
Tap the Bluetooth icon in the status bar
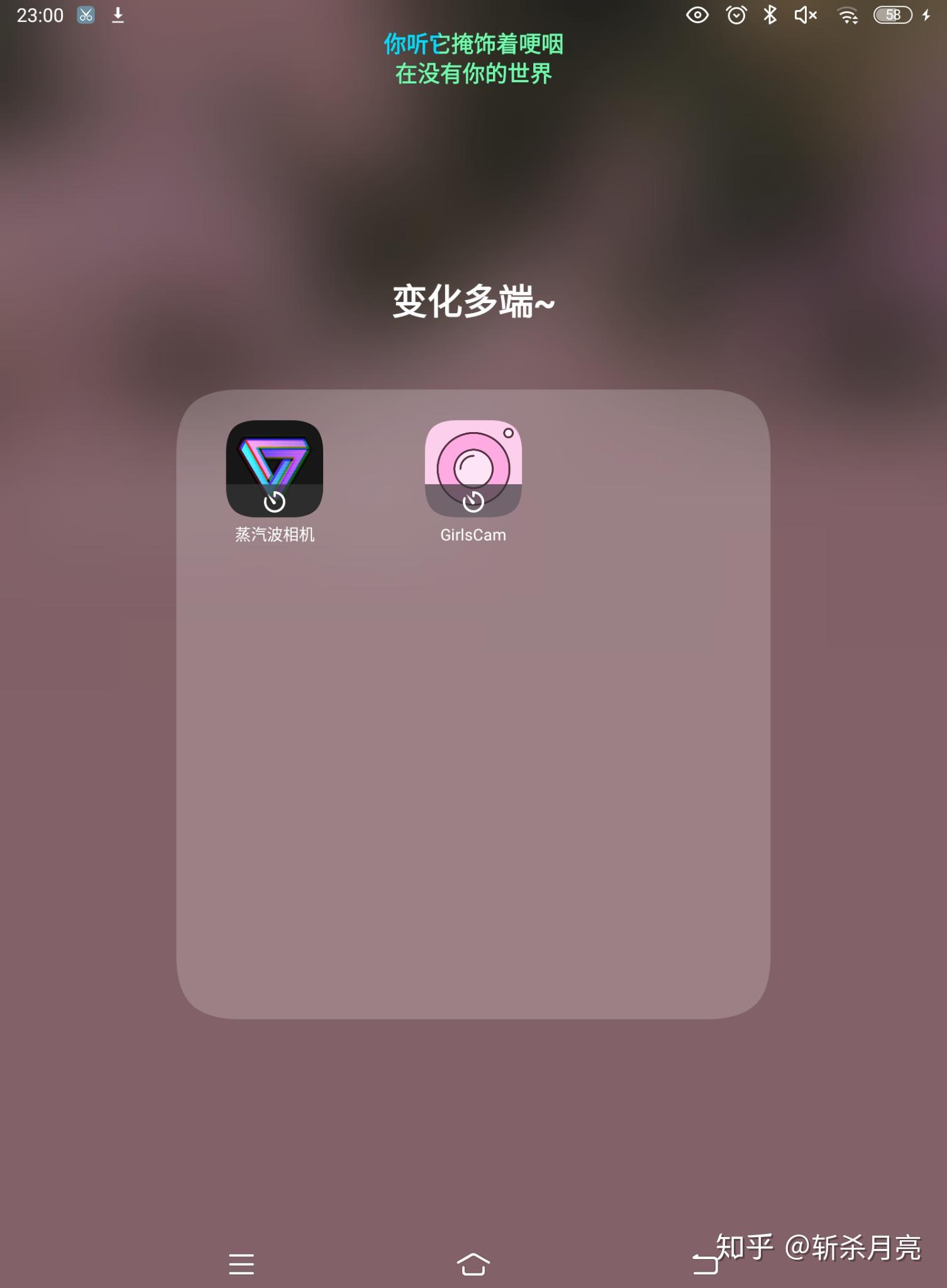pyautogui.click(x=768, y=14)
